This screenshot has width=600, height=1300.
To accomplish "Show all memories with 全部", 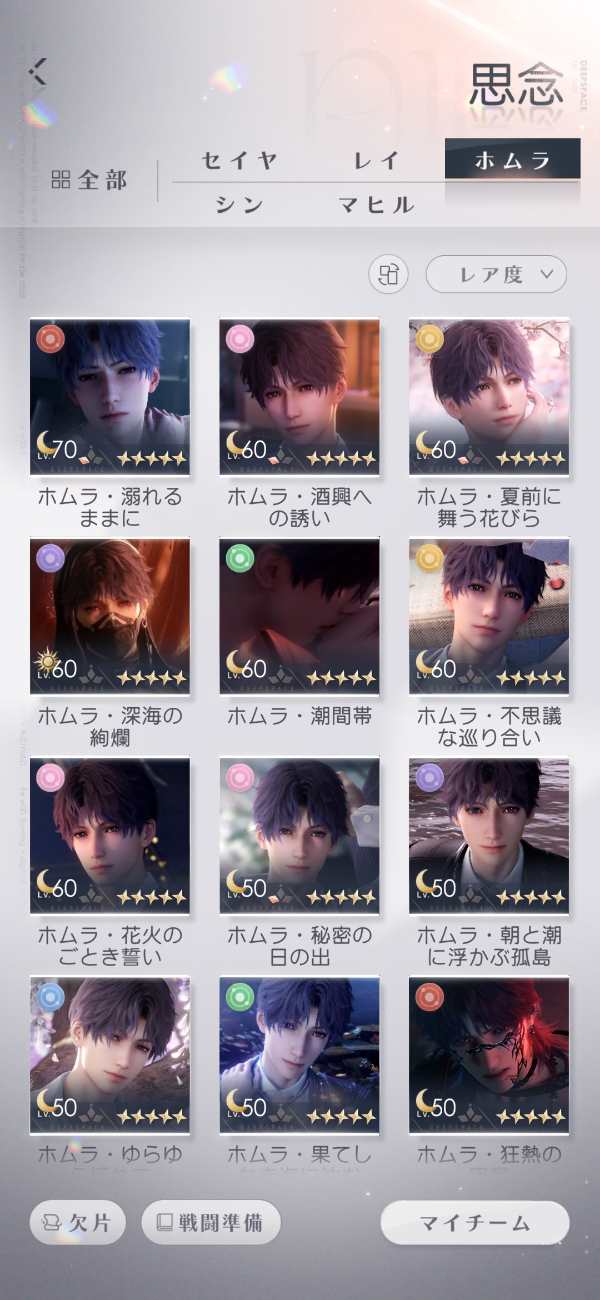I will tap(90, 180).
